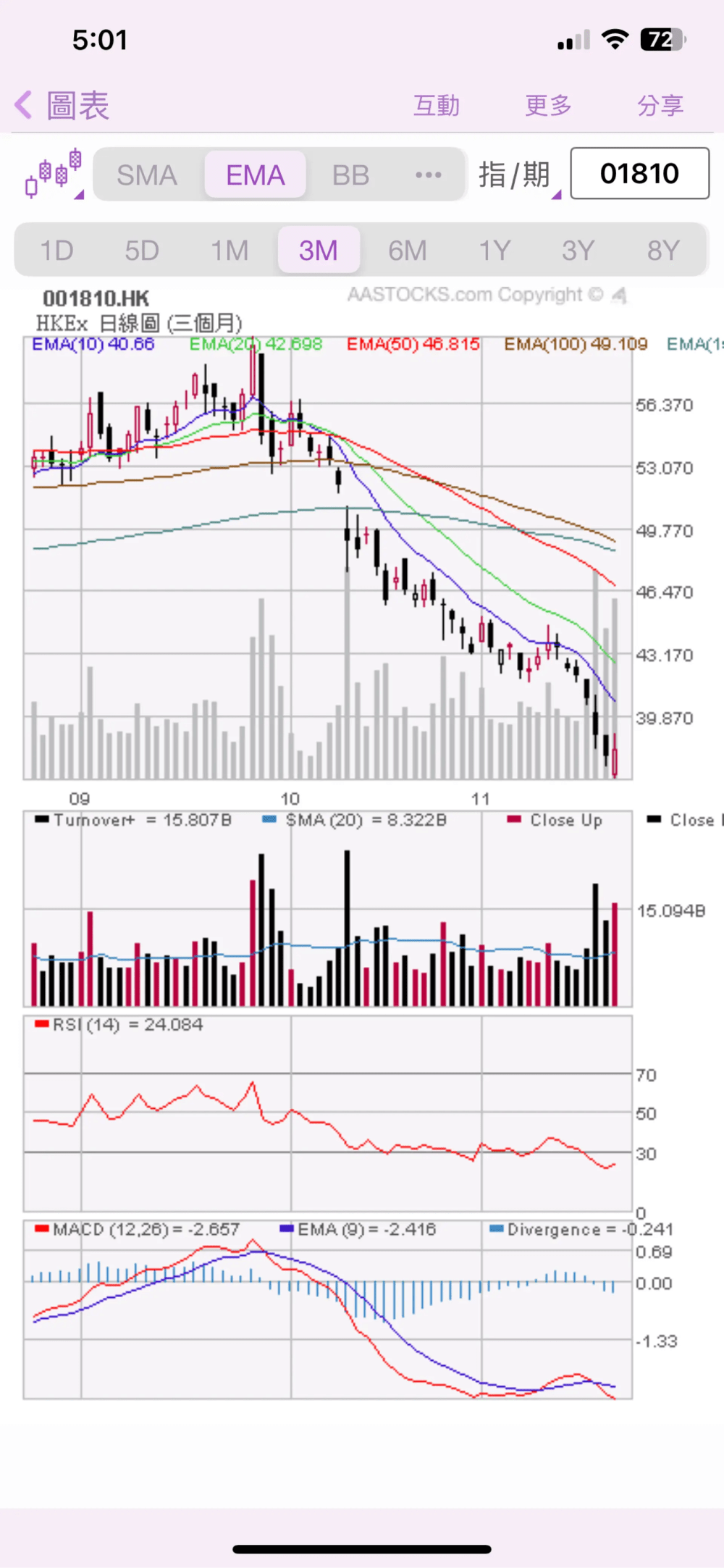Switch chart period to 5D
Image resolution: width=724 pixels, height=1568 pixels.
tap(142, 251)
